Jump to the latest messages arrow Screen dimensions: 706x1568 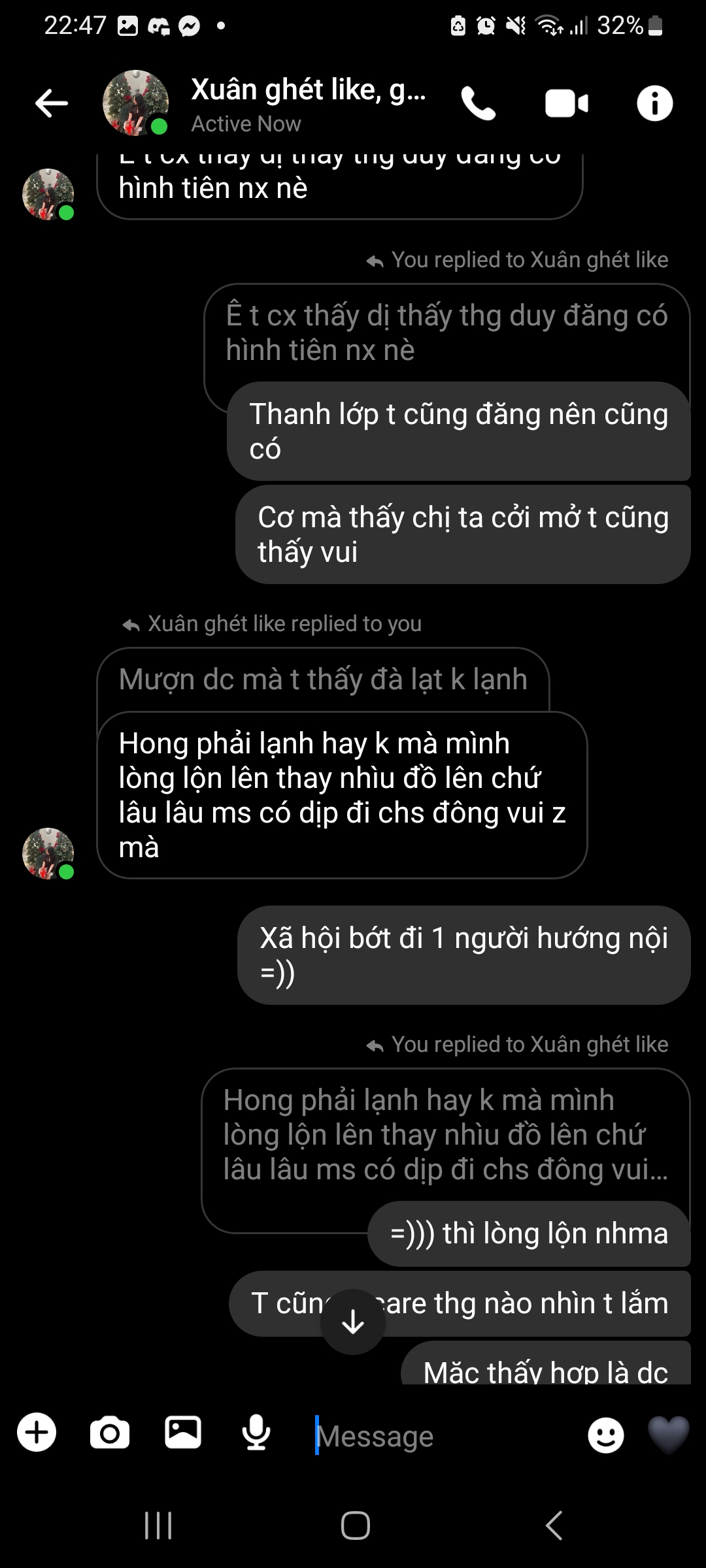tap(353, 1322)
